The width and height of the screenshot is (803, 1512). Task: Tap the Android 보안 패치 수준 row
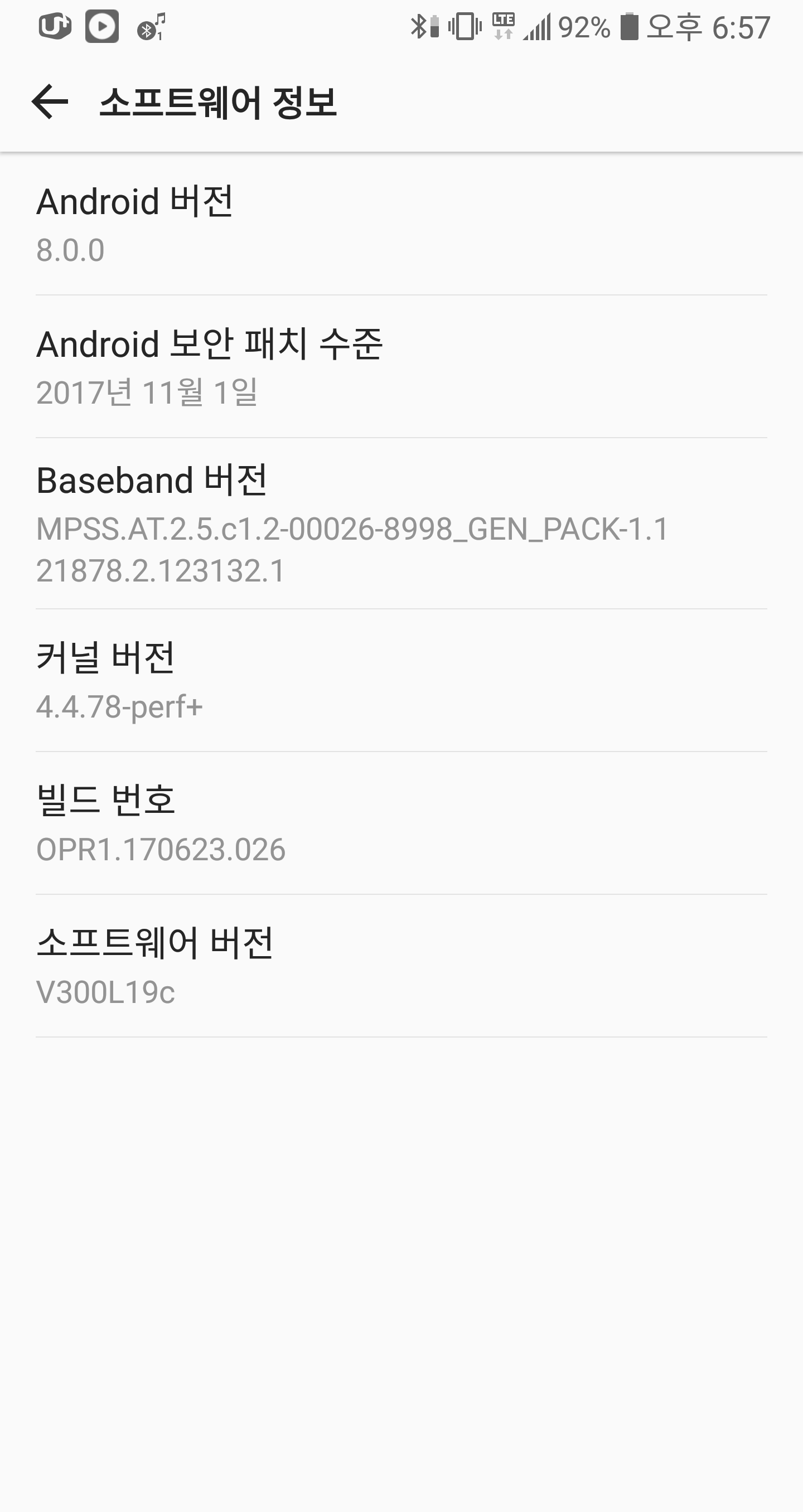[401, 367]
